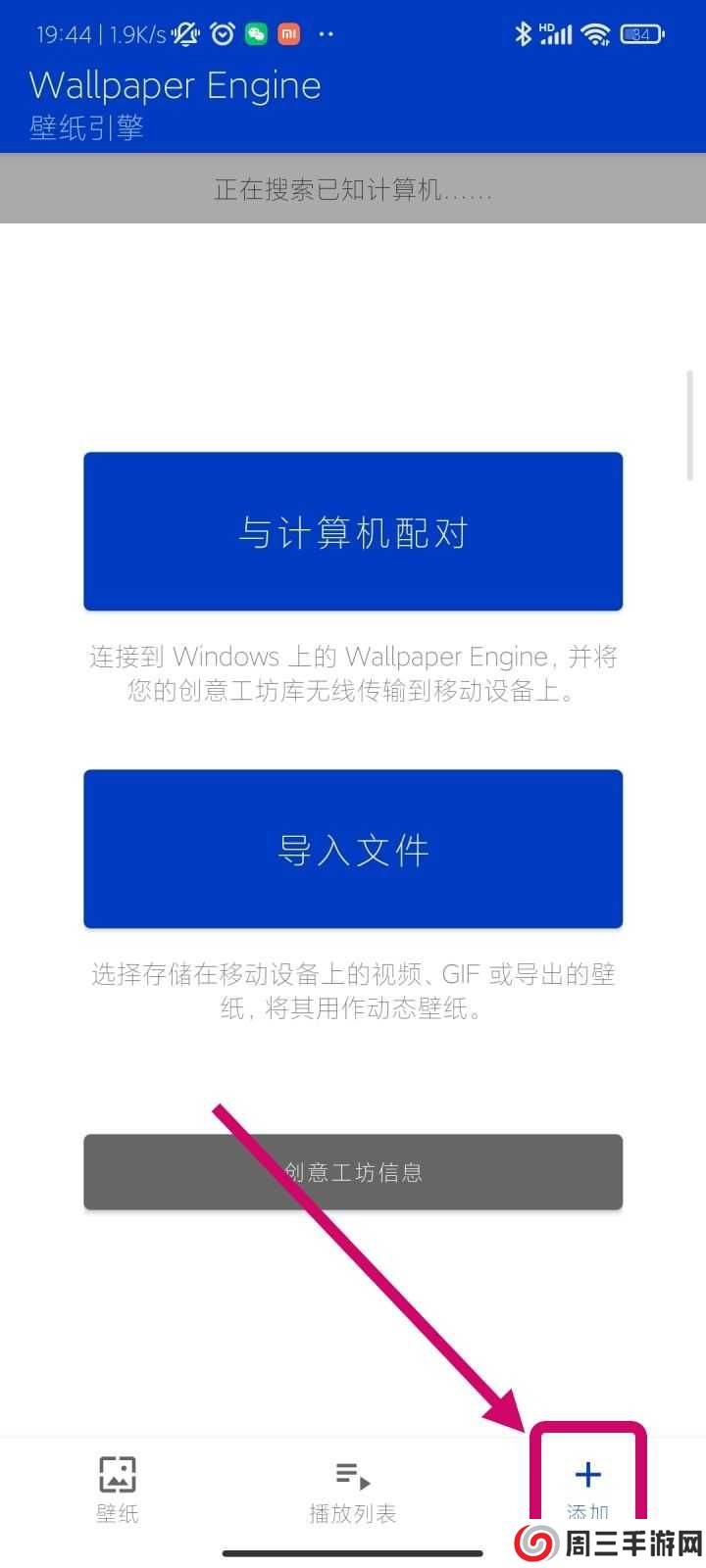Tap the muted ringer icon in status bar
This screenshot has width=706, height=1568.
[185, 33]
